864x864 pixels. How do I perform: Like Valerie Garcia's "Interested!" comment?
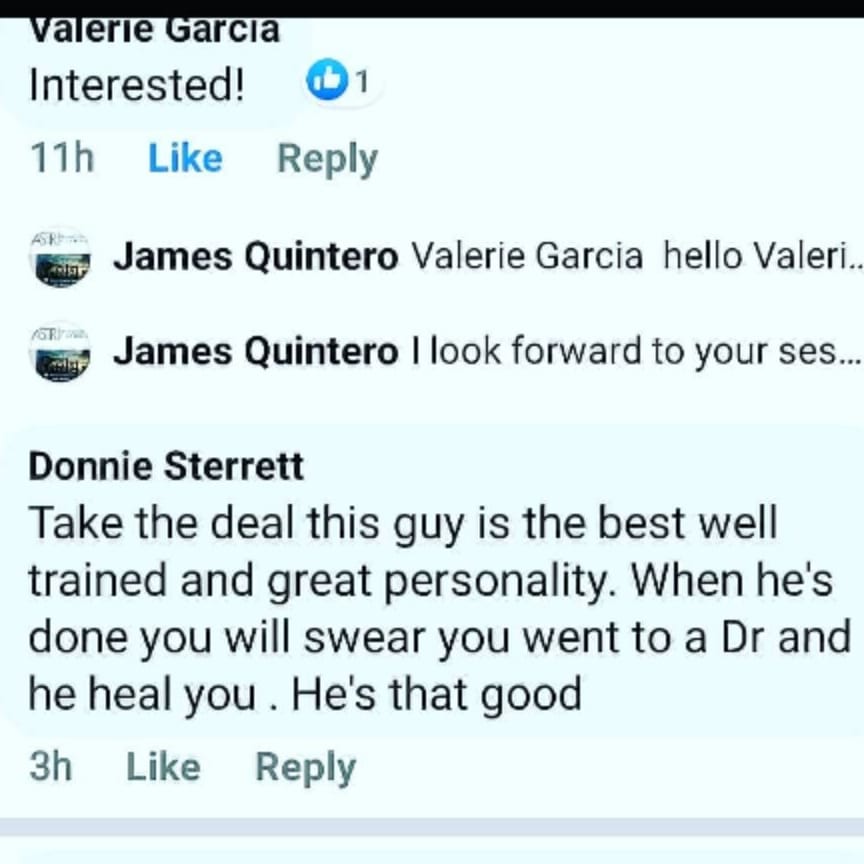tap(185, 158)
